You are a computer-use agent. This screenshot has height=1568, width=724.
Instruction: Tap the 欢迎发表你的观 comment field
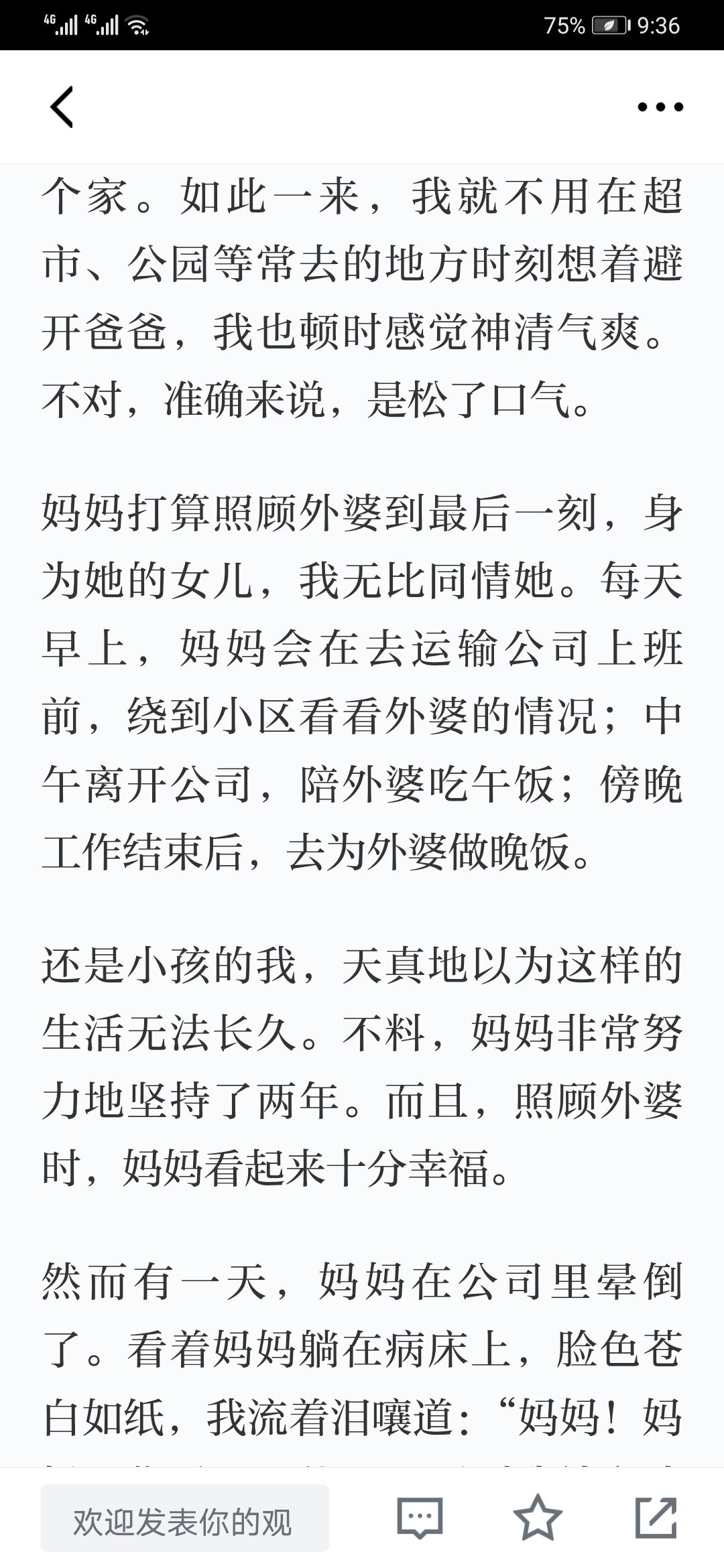[x=185, y=1518]
